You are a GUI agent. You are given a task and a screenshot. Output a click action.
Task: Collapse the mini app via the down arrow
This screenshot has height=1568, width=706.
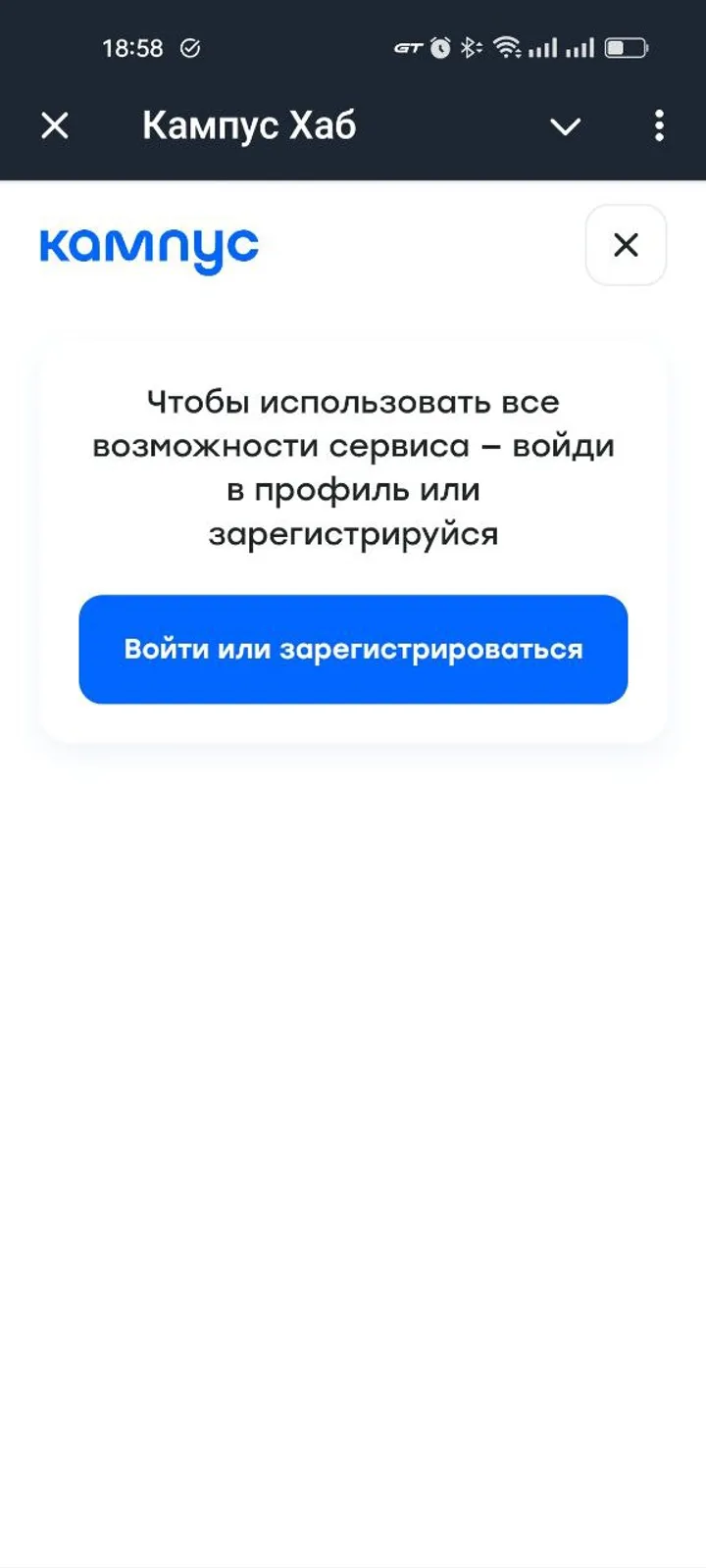(565, 126)
